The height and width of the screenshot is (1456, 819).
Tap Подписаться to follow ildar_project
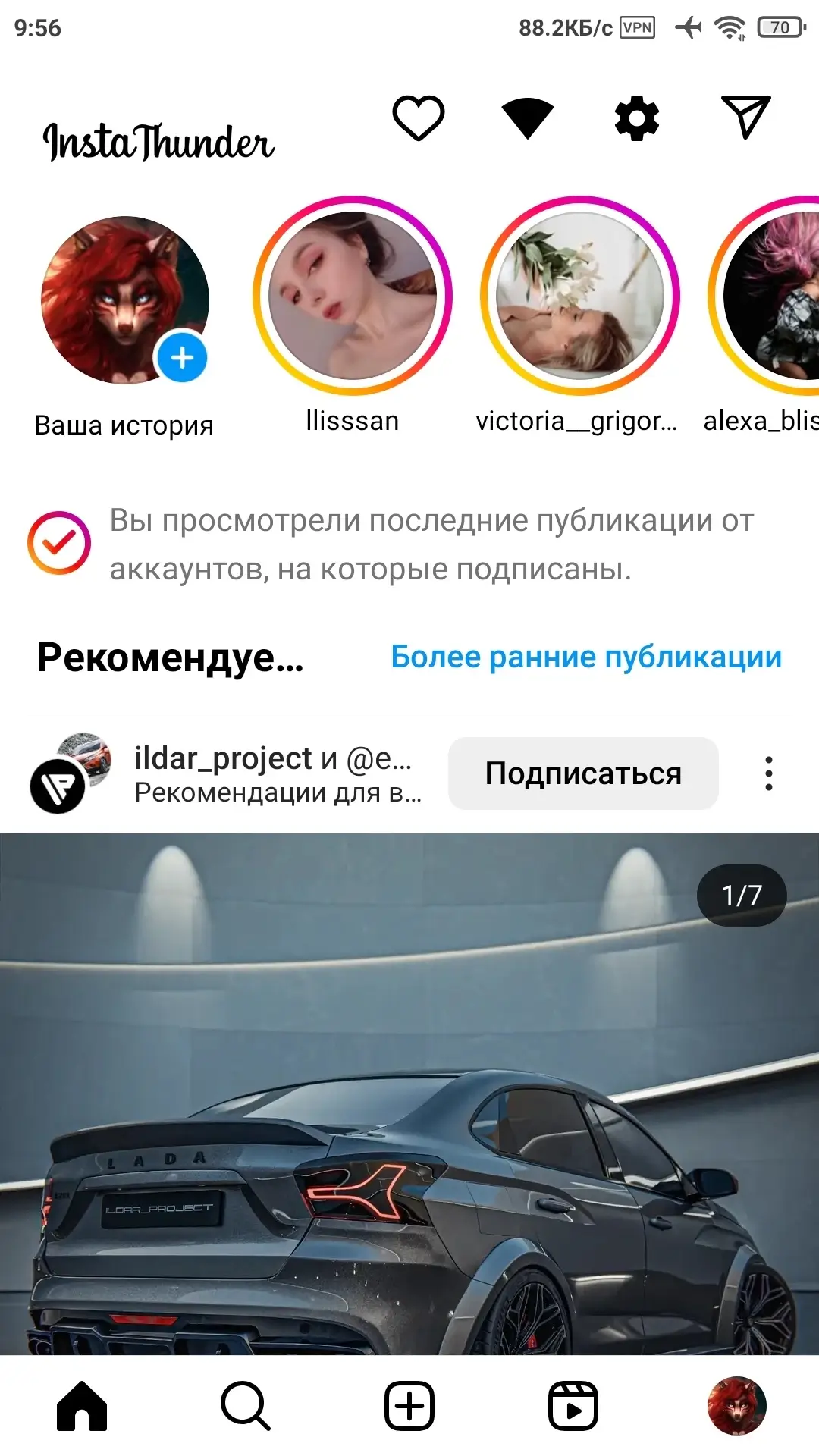coord(583,773)
